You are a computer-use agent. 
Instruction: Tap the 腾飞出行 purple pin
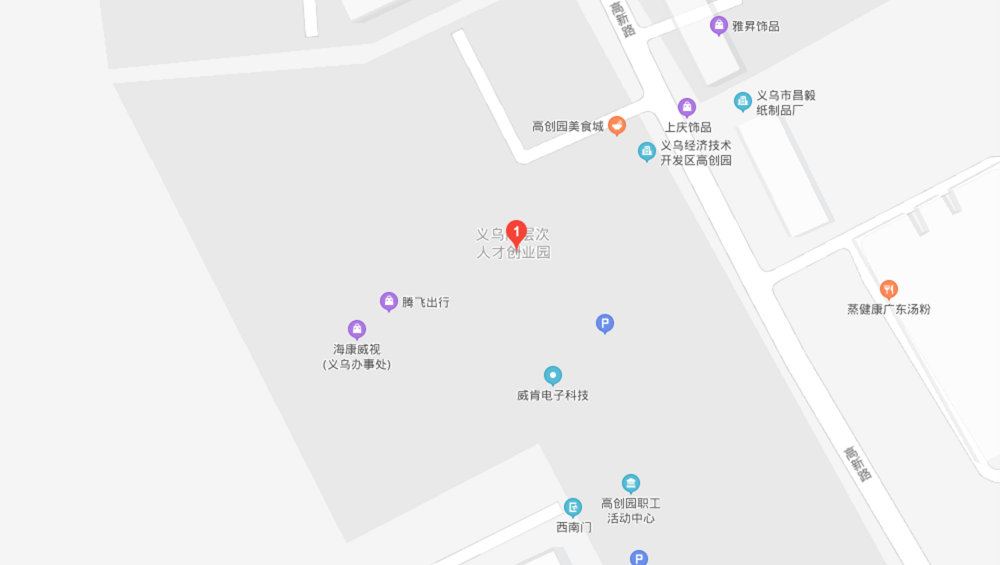click(389, 301)
